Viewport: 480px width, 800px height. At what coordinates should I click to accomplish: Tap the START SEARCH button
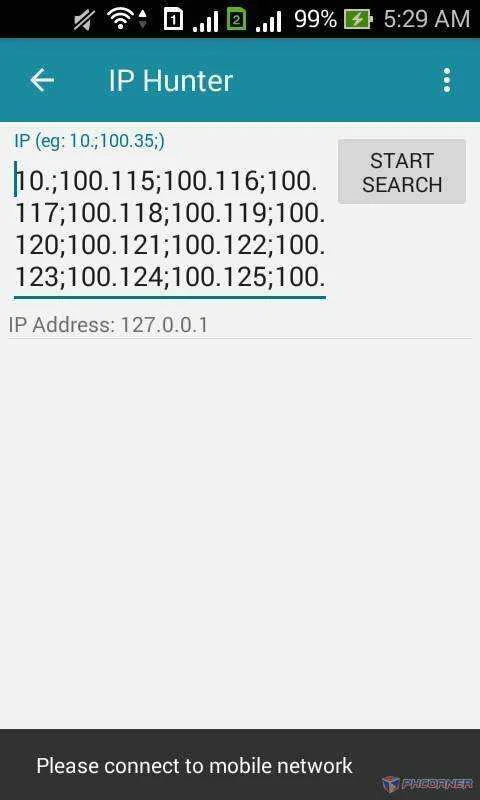point(402,172)
